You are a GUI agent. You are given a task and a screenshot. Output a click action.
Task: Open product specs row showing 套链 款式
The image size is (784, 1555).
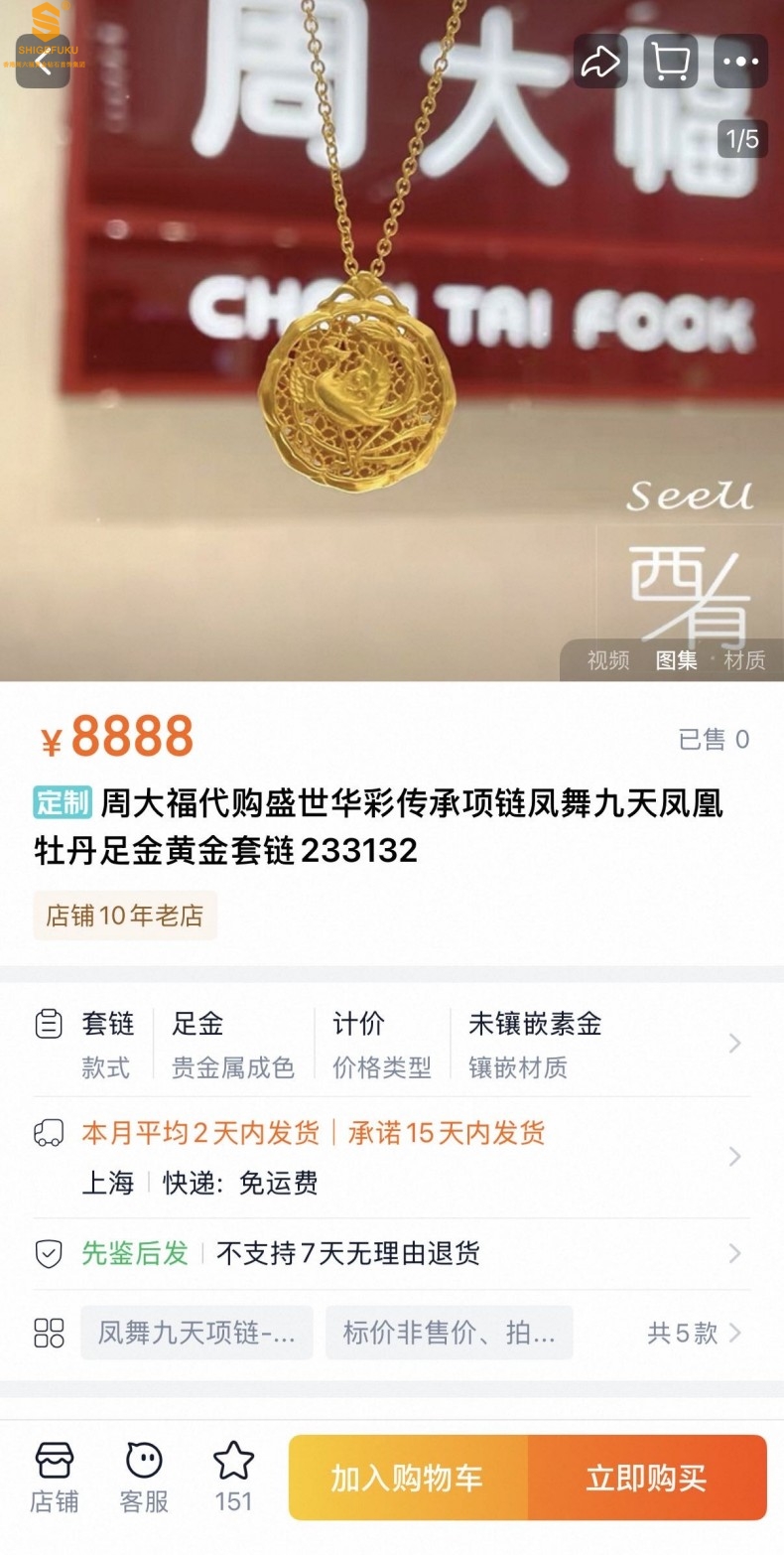(x=391, y=1043)
